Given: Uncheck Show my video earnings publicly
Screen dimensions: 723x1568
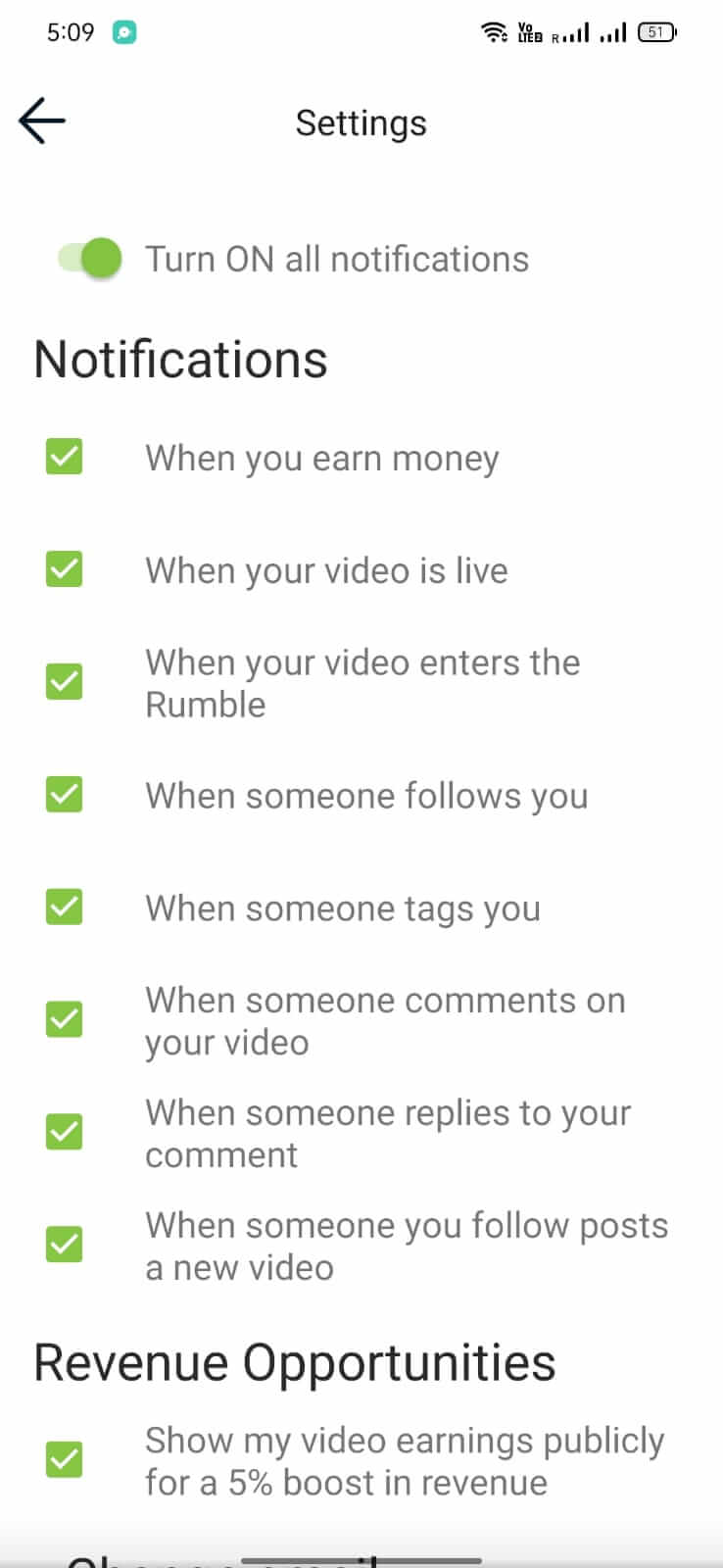Looking at the screenshot, I should [x=65, y=1460].
